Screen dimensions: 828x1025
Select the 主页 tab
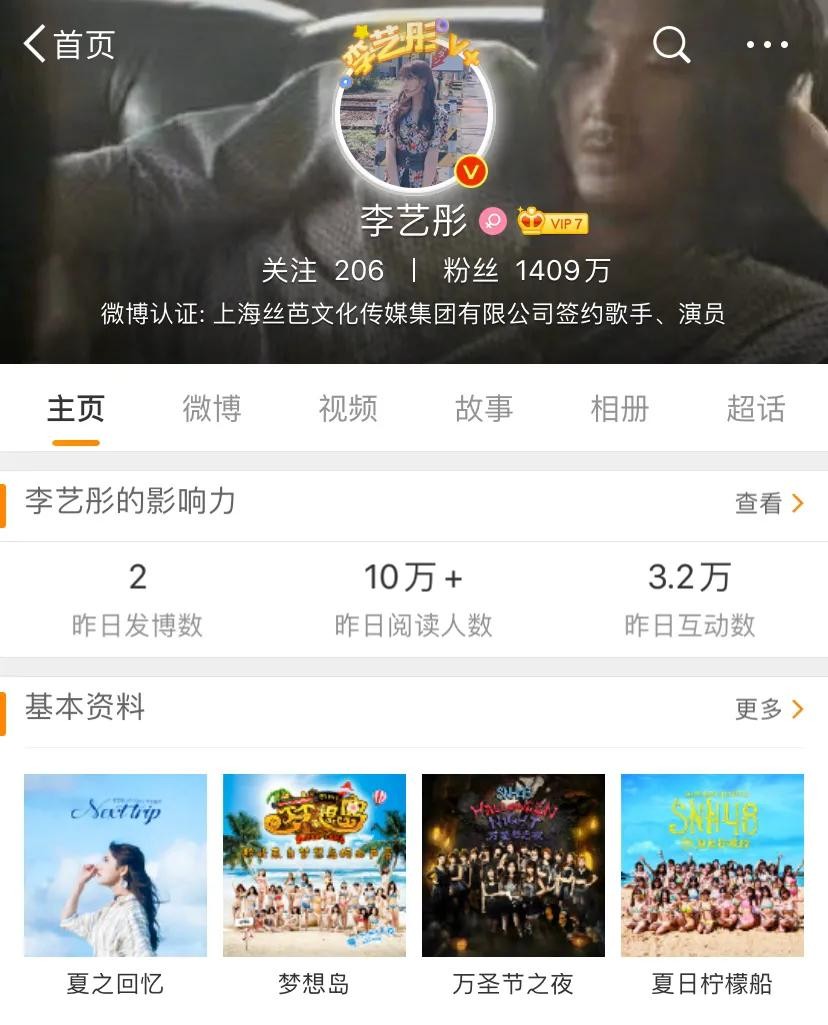[x=76, y=409]
